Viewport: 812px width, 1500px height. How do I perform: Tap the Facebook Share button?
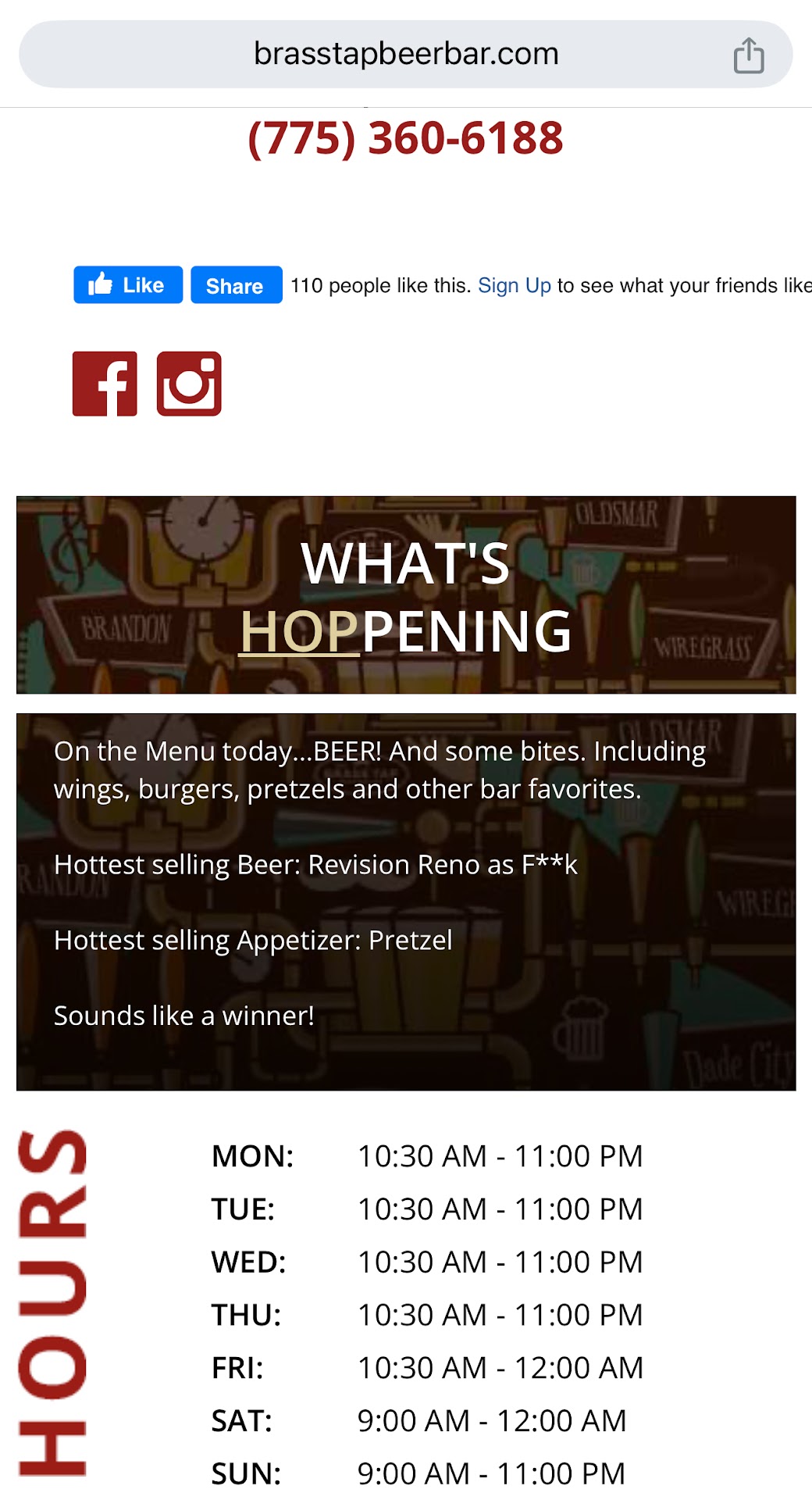236,286
